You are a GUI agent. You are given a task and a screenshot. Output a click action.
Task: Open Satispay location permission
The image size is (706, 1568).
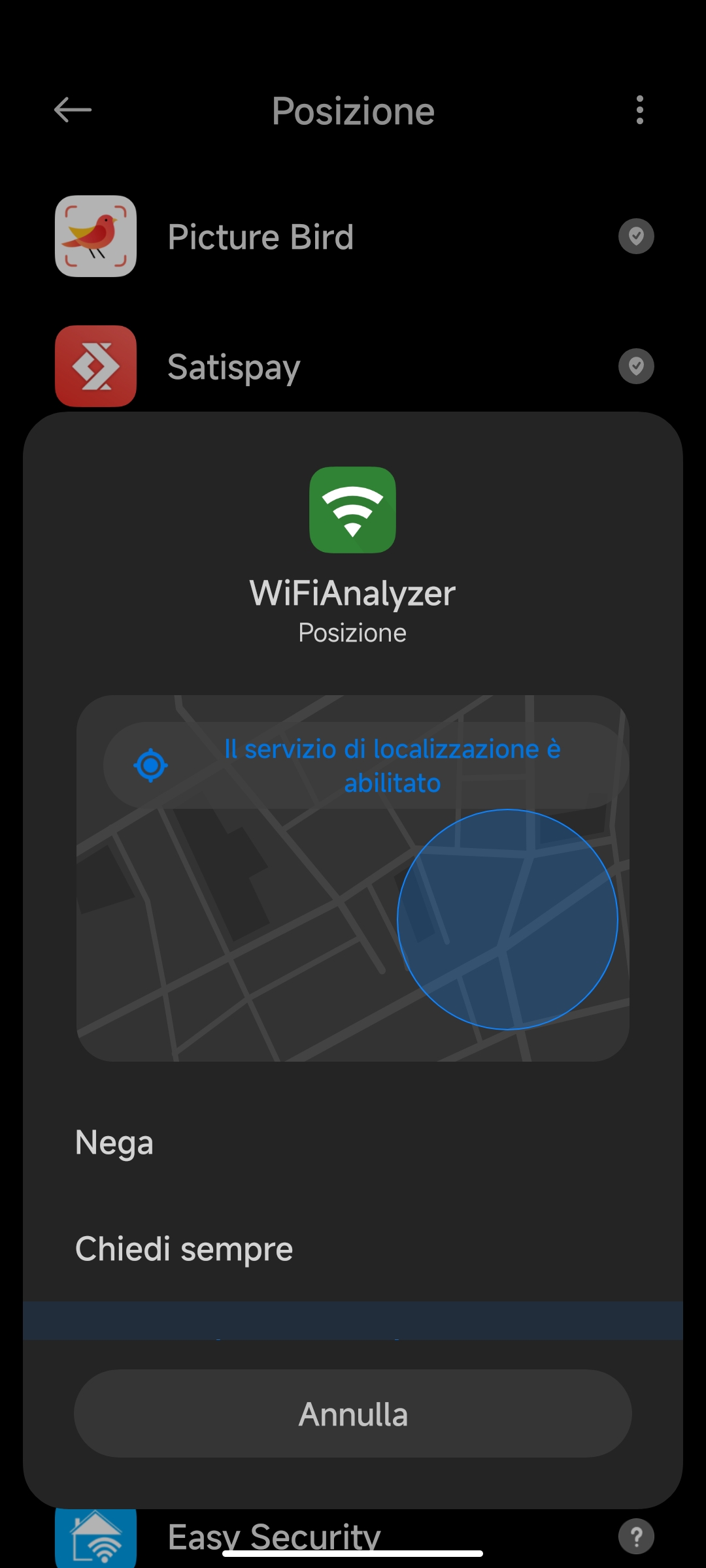tap(353, 366)
